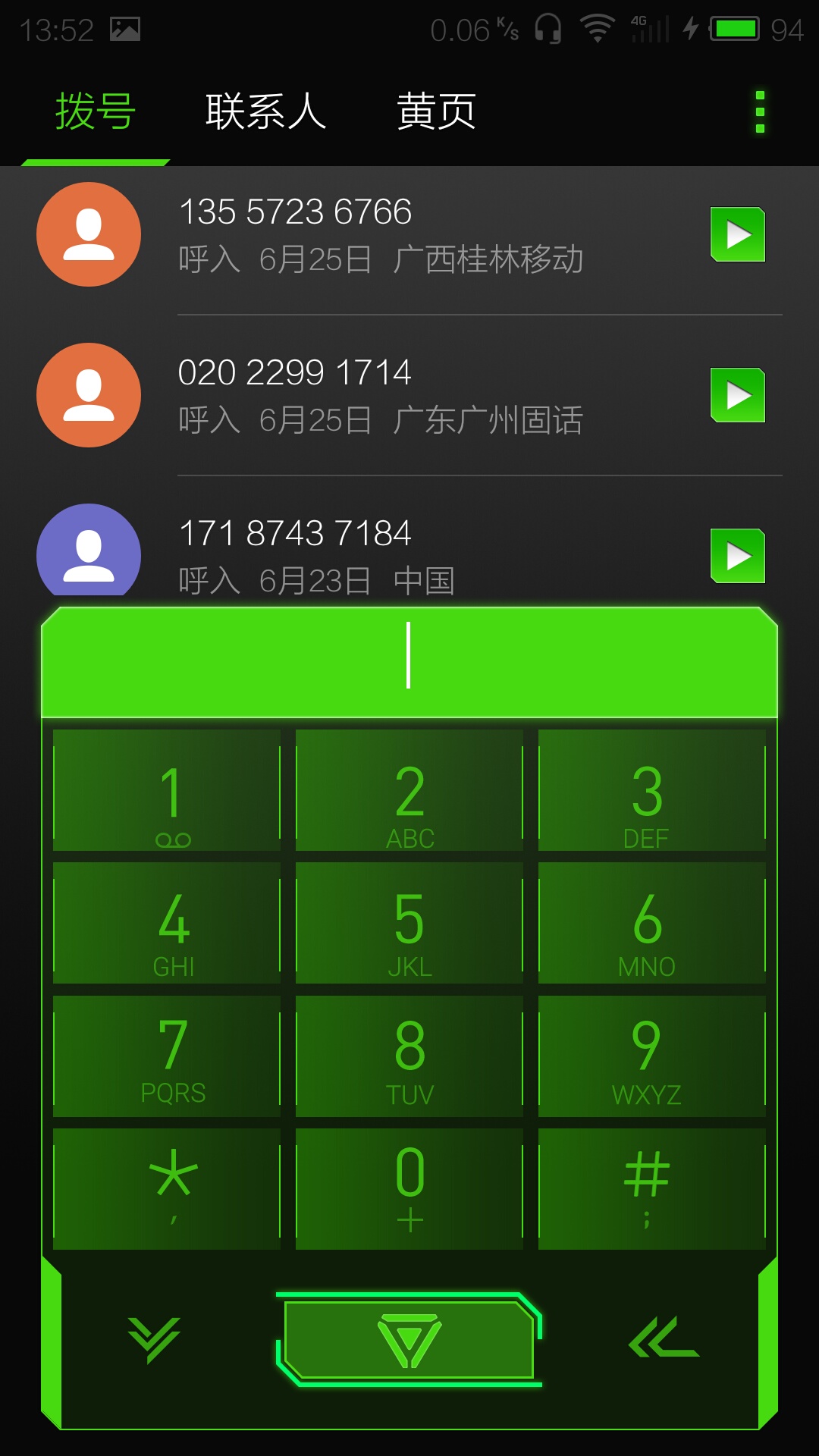The width and height of the screenshot is (819, 1456).
Task: Enter the star key
Action: tap(167, 1189)
